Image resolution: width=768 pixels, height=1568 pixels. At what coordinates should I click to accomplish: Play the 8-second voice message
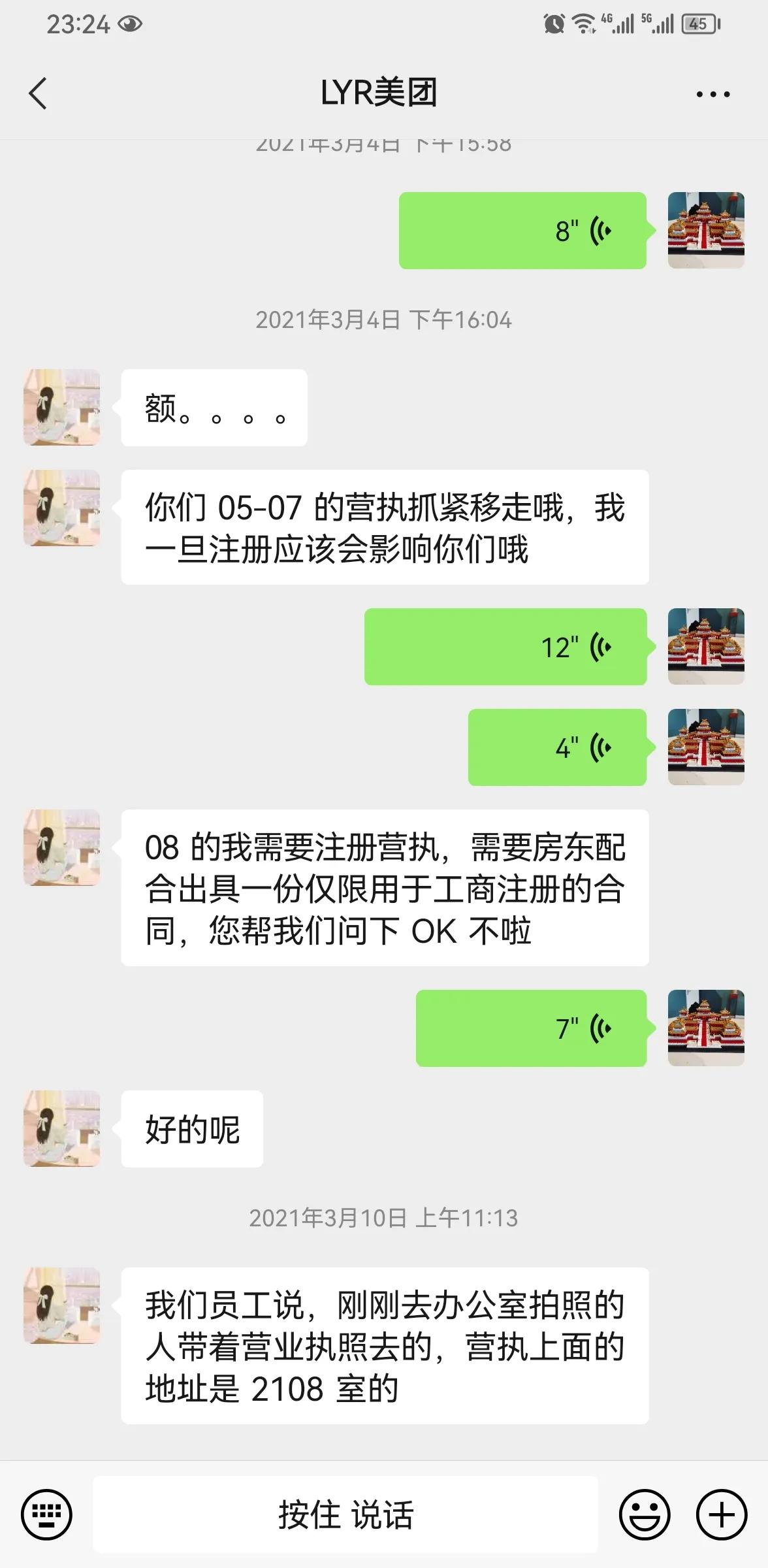click(x=522, y=231)
